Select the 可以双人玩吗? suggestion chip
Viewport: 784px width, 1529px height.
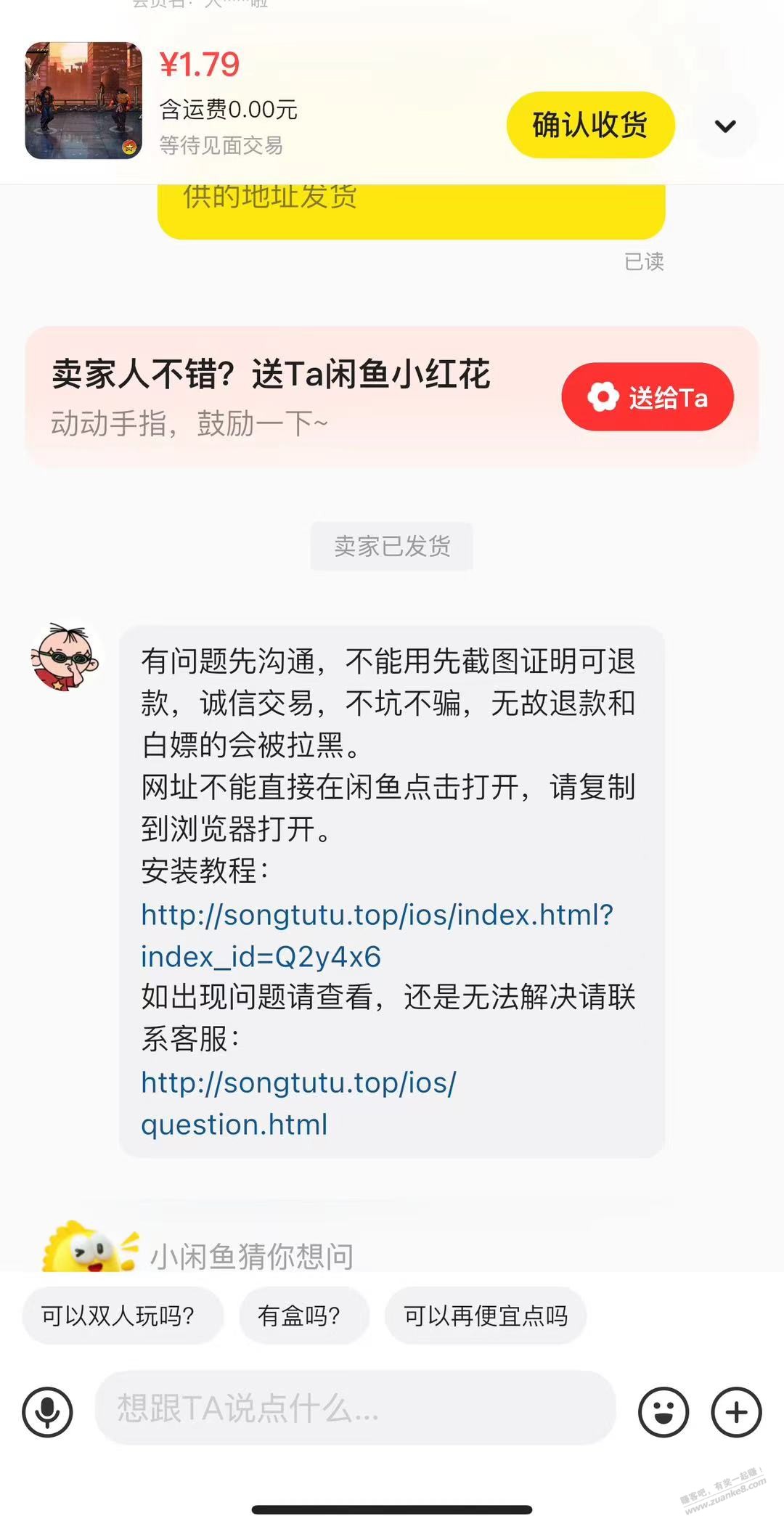click(118, 1316)
